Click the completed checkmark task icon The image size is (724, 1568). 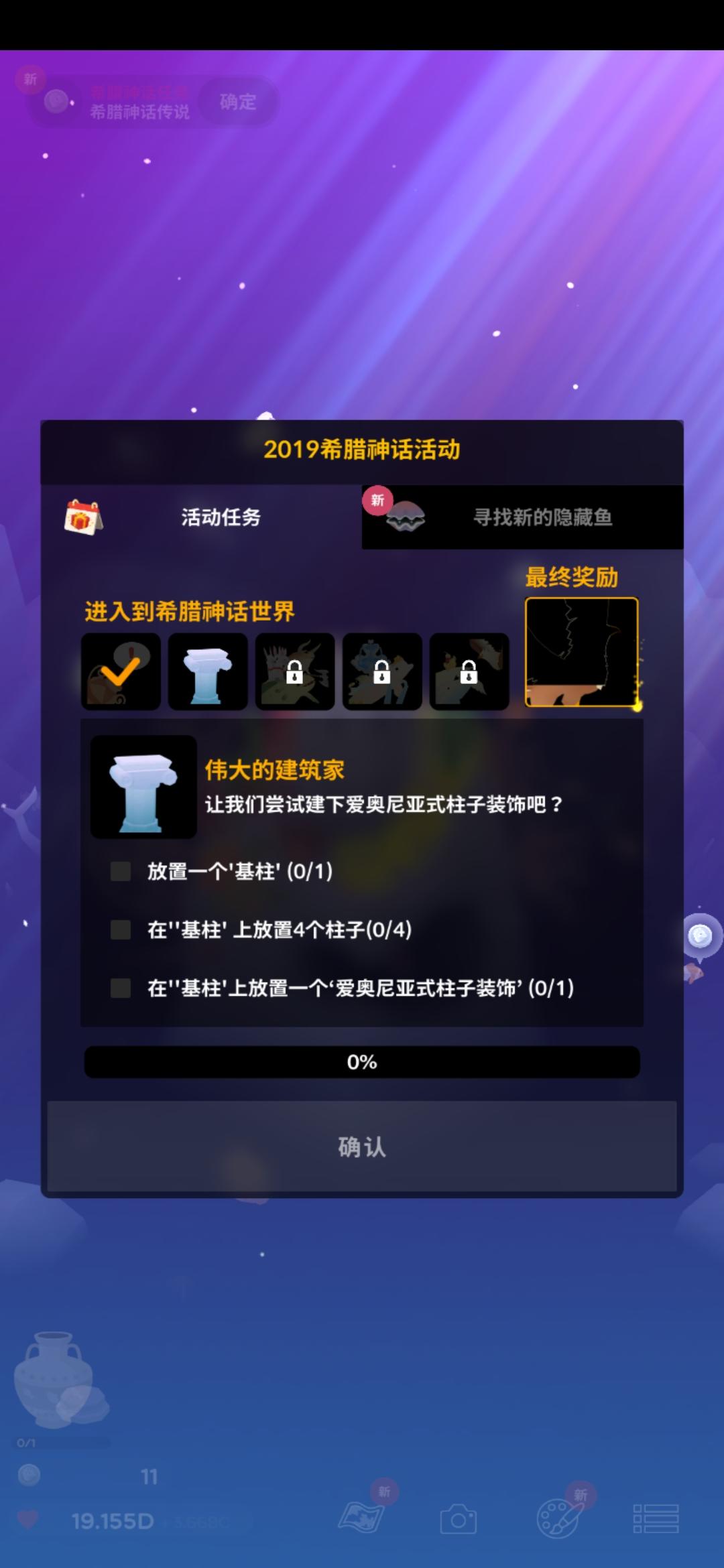point(121,672)
